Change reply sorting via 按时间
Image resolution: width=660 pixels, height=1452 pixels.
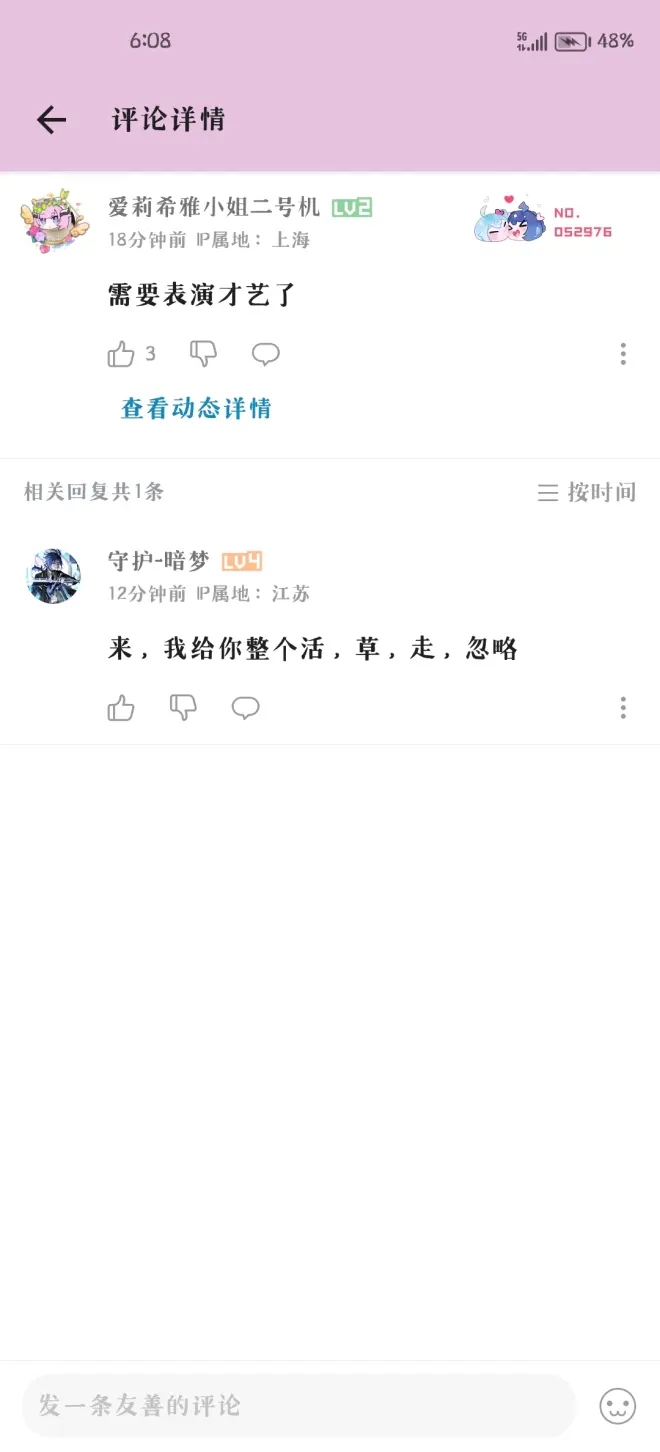(586, 492)
